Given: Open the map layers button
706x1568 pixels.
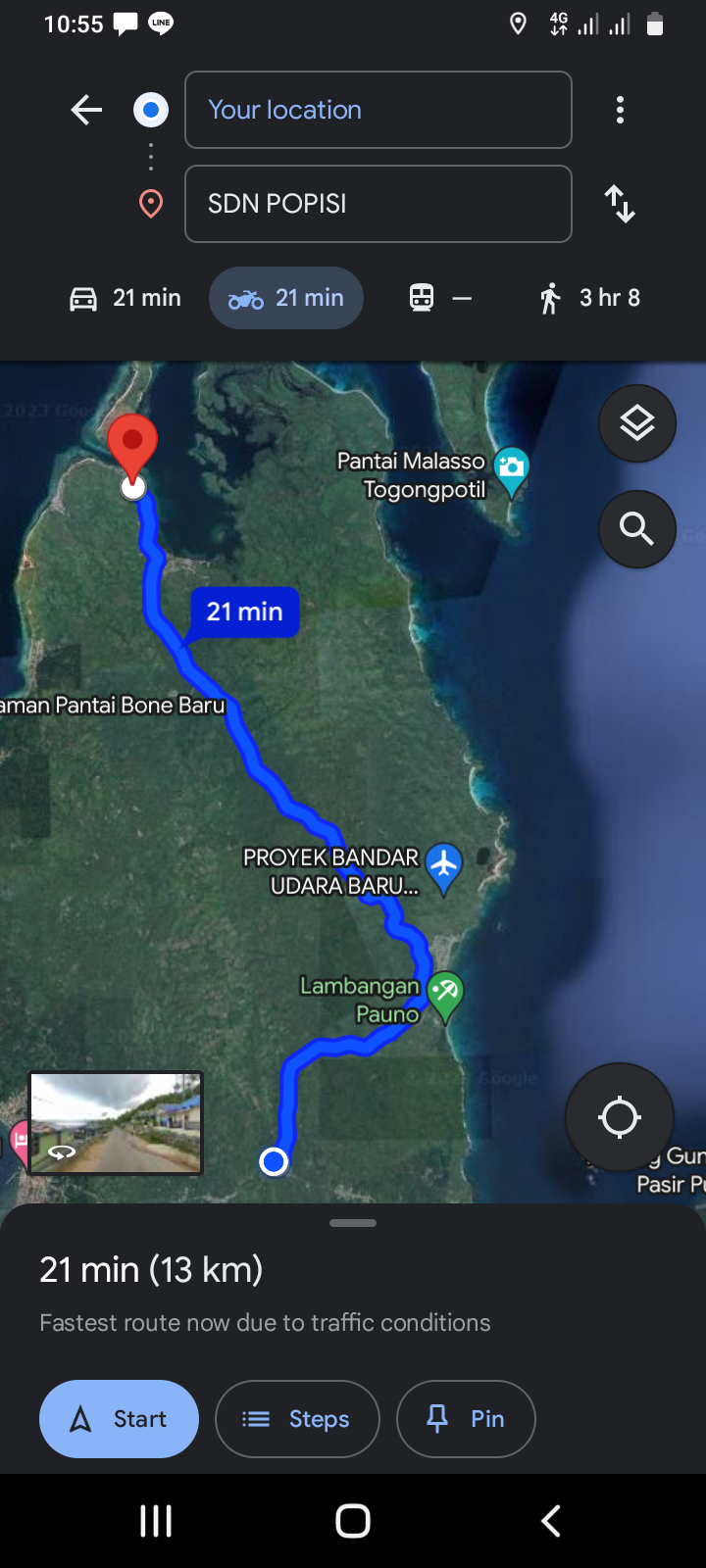Looking at the screenshot, I should (x=637, y=423).
